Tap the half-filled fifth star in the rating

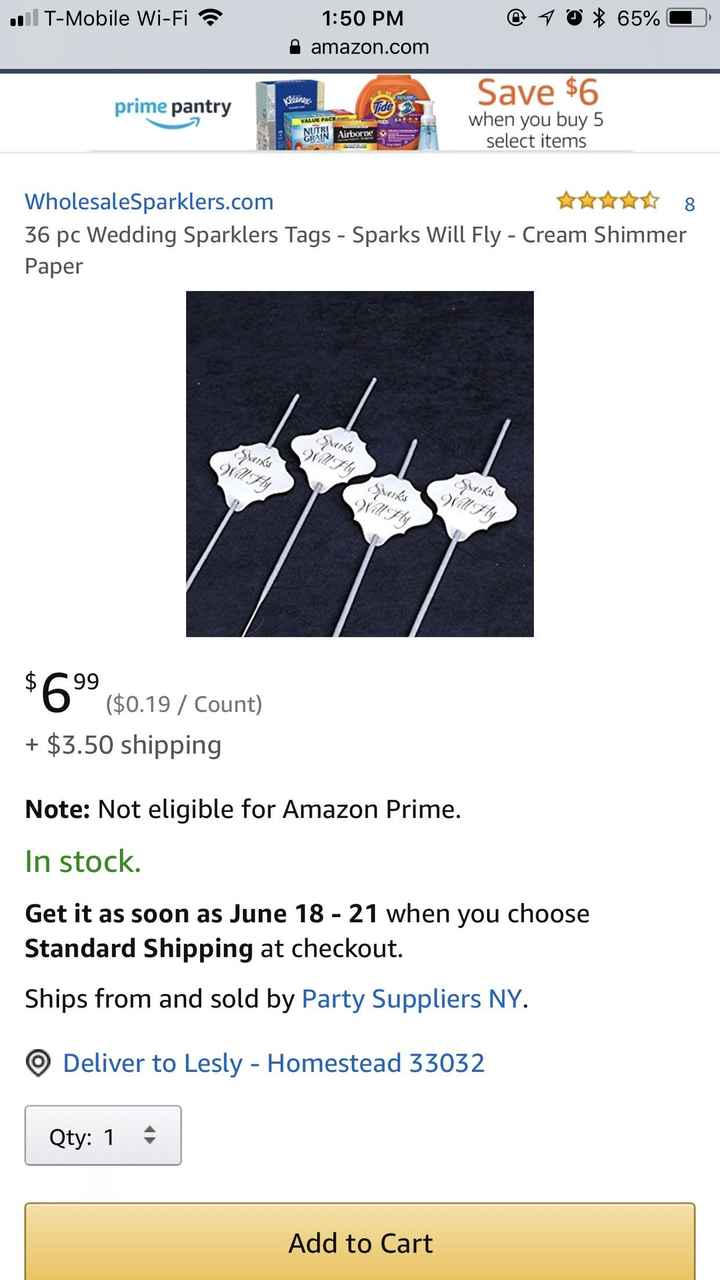(649, 200)
